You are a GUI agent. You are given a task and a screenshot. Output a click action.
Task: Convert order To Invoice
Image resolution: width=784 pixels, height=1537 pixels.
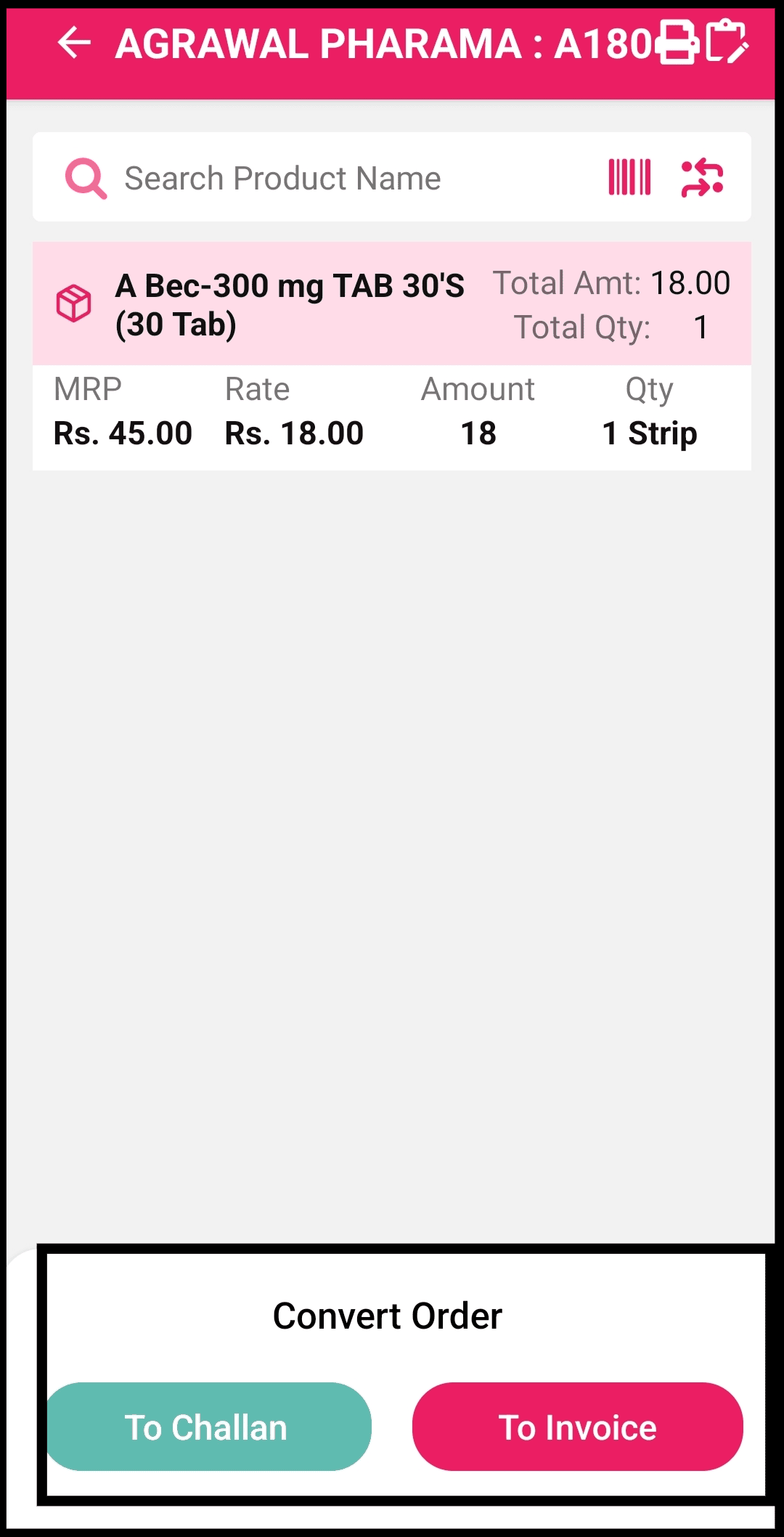(x=578, y=1427)
